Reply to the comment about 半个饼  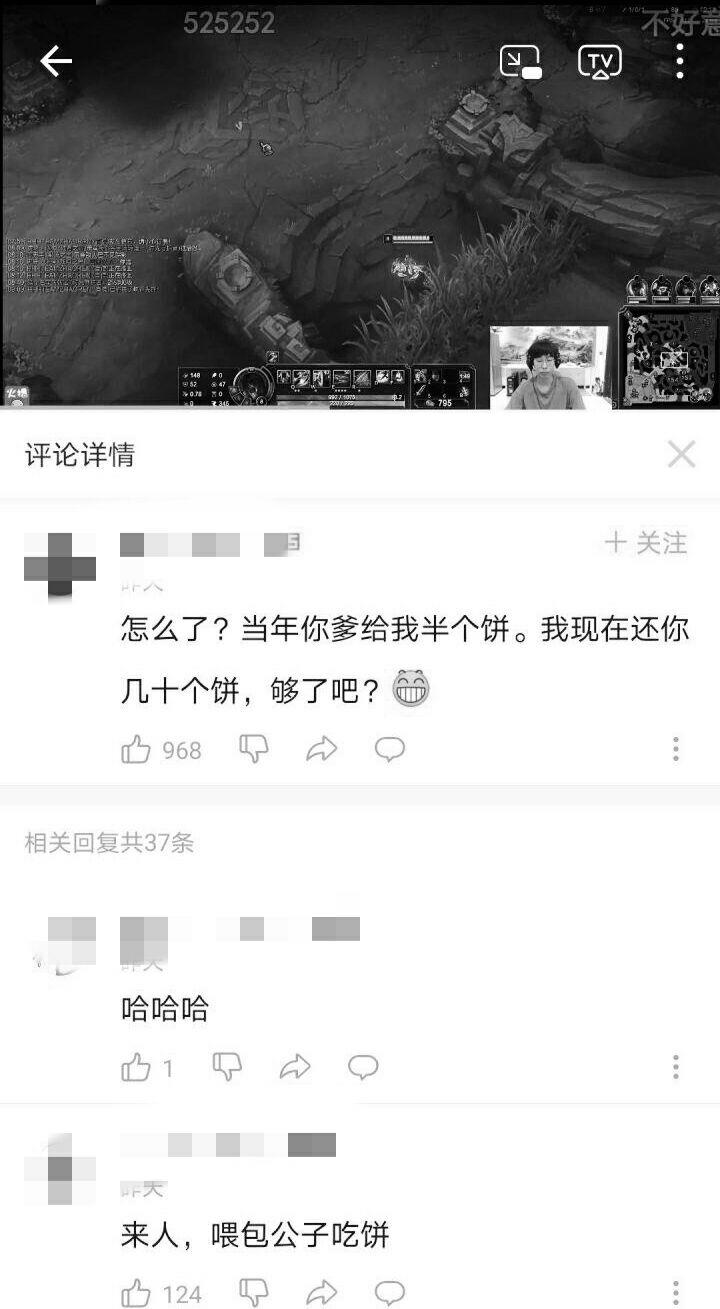click(x=390, y=748)
